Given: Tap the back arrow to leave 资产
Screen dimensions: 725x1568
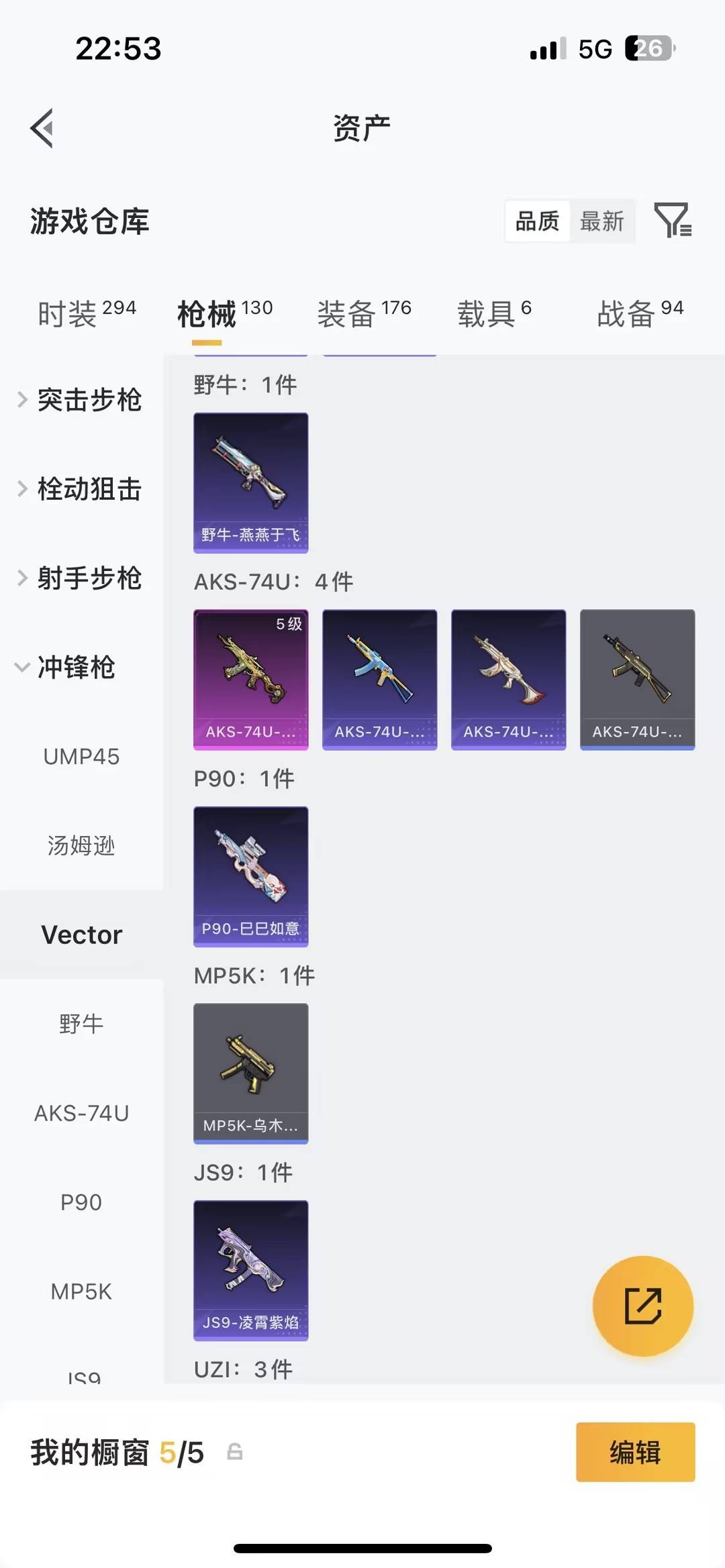Looking at the screenshot, I should pyautogui.click(x=42, y=129).
